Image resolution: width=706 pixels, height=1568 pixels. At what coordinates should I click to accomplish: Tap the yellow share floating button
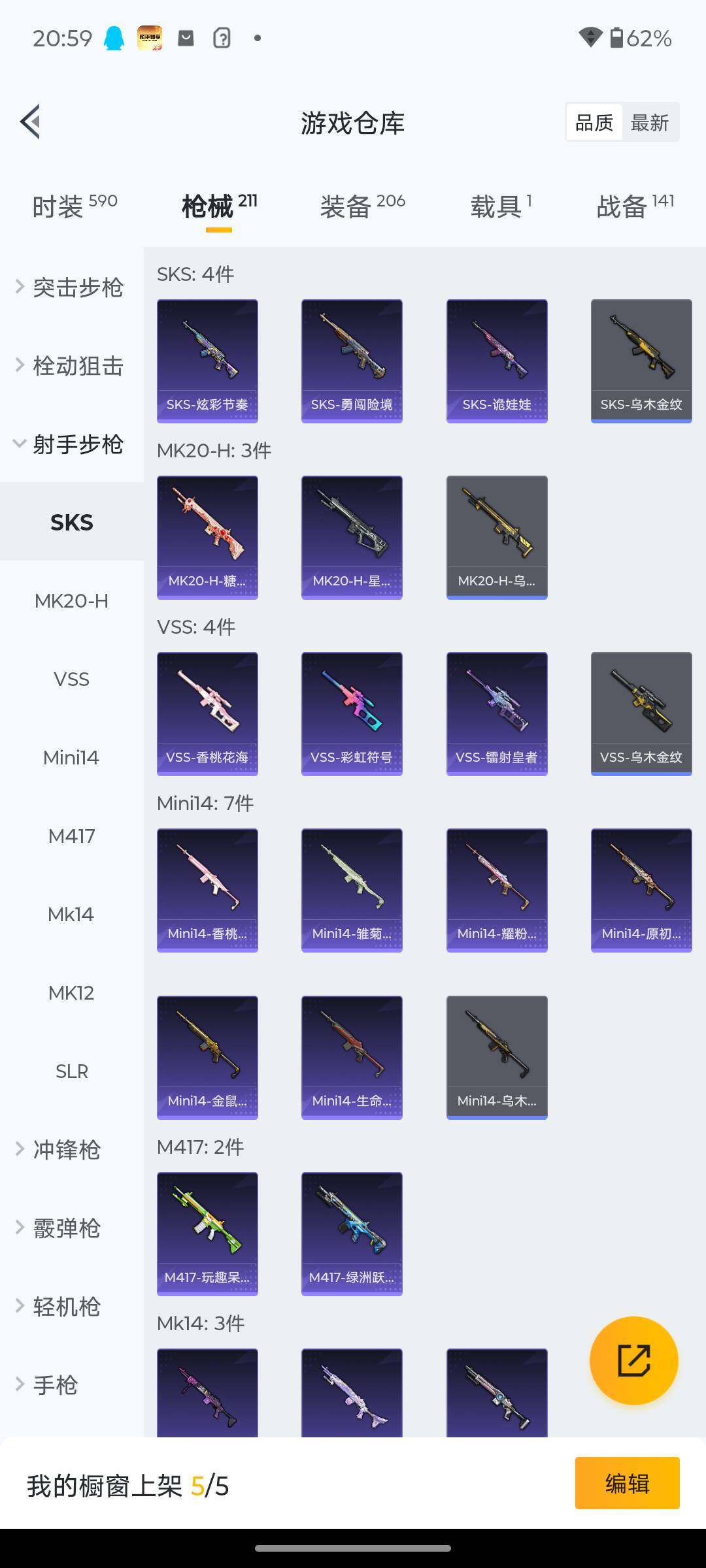[x=633, y=1360]
